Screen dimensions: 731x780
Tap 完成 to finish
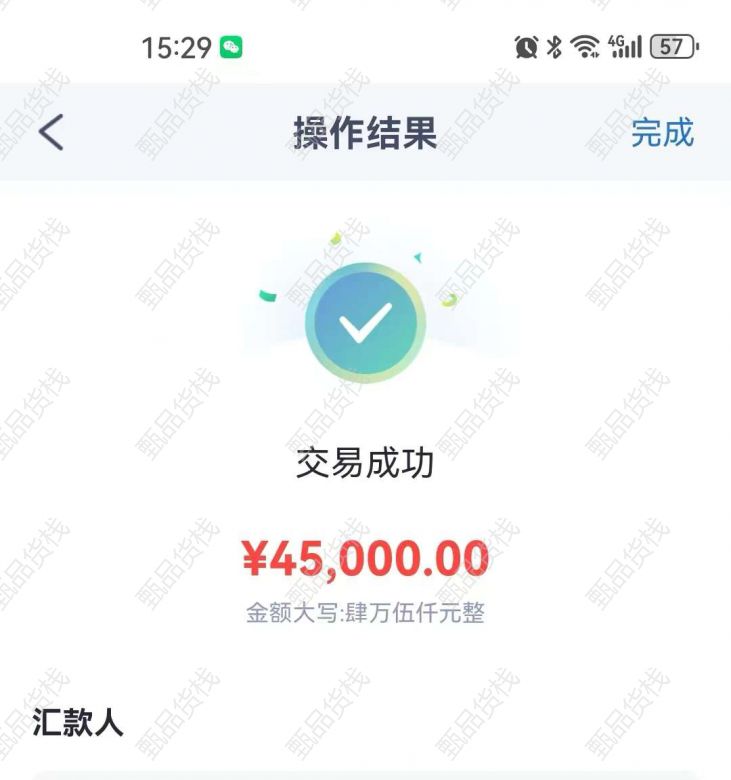tap(661, 132)
